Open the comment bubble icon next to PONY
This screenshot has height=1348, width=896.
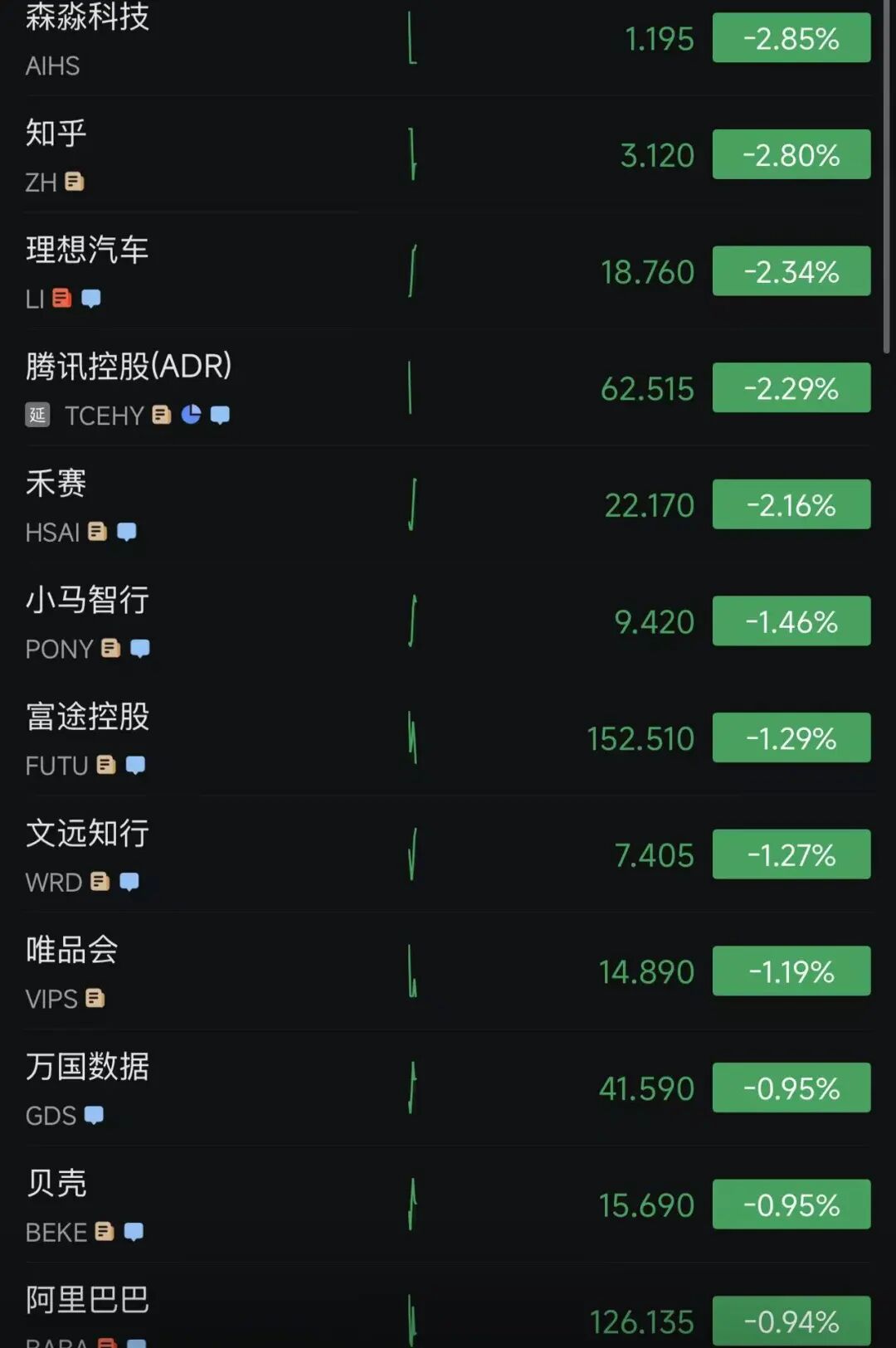[x=139, y=649]
